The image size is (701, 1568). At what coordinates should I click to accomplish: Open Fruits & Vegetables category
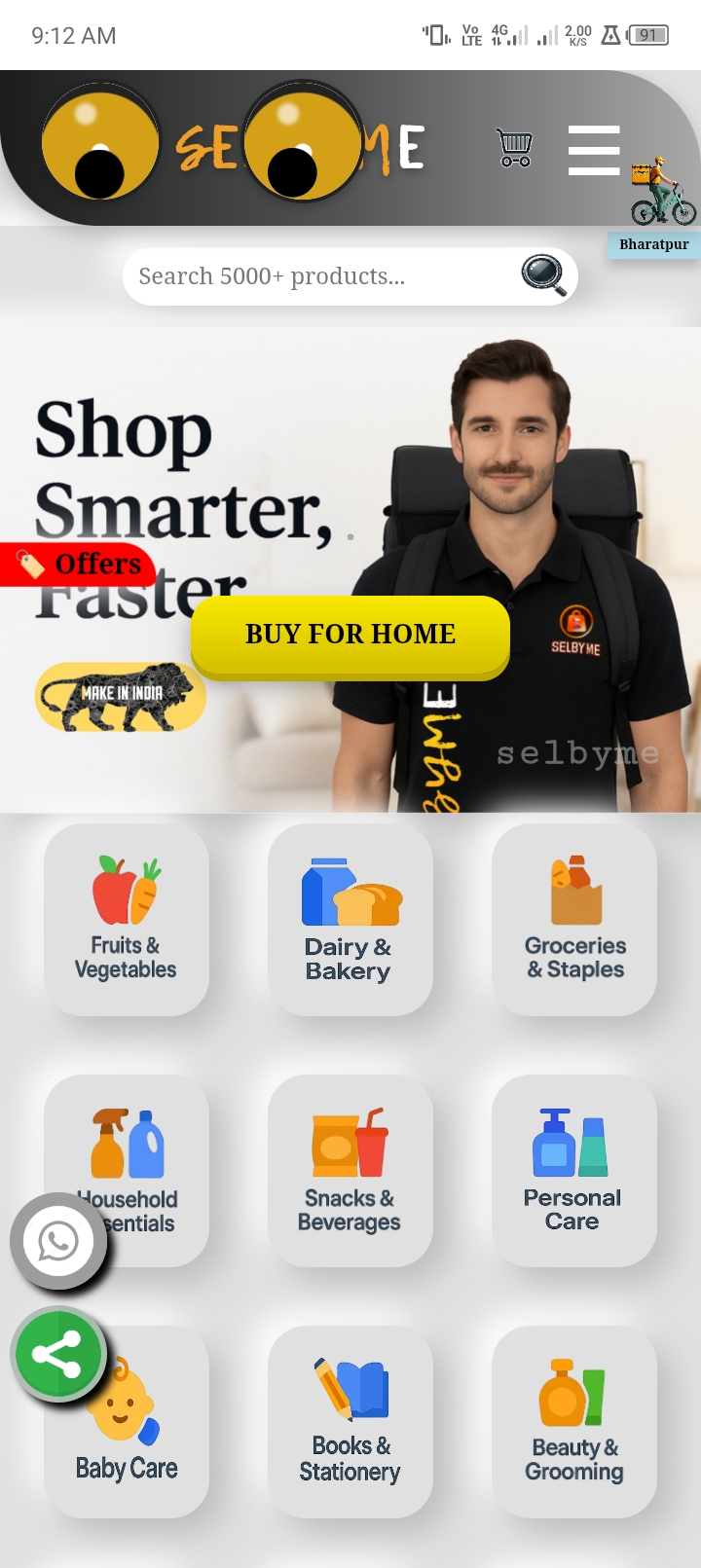click(x=127, y=920)
